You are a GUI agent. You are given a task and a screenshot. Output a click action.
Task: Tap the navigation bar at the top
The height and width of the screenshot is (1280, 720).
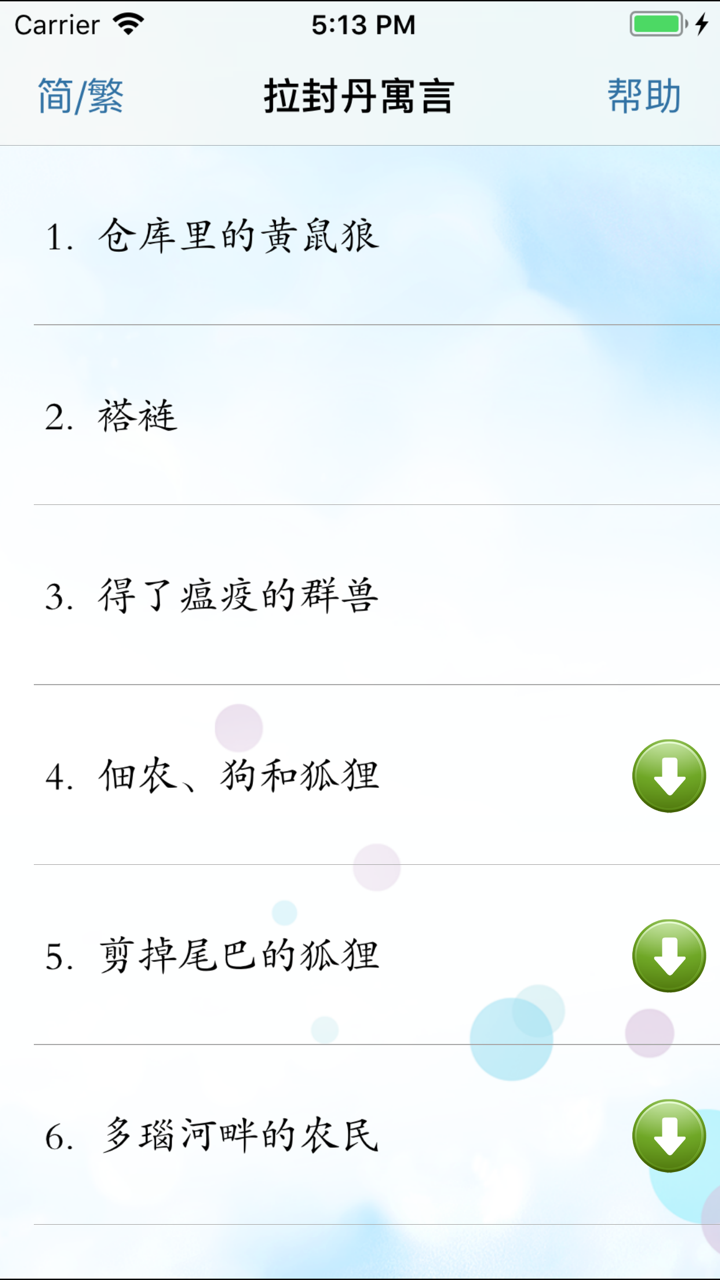click(360, 96)
